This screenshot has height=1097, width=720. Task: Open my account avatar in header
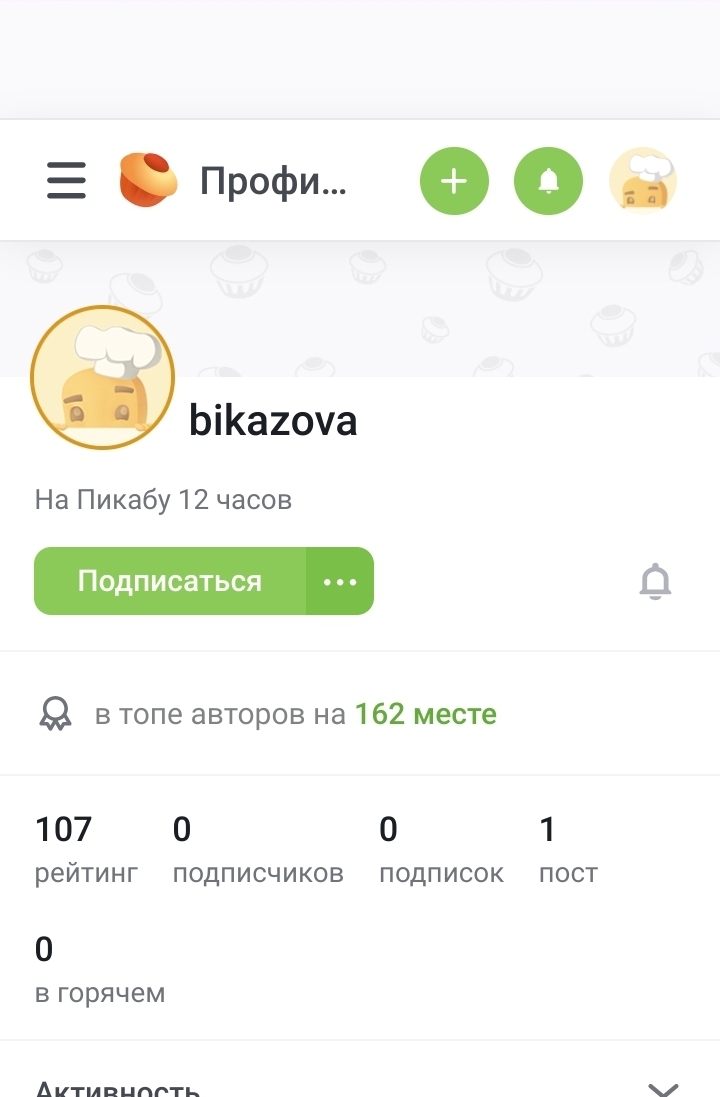coord(643,182)
